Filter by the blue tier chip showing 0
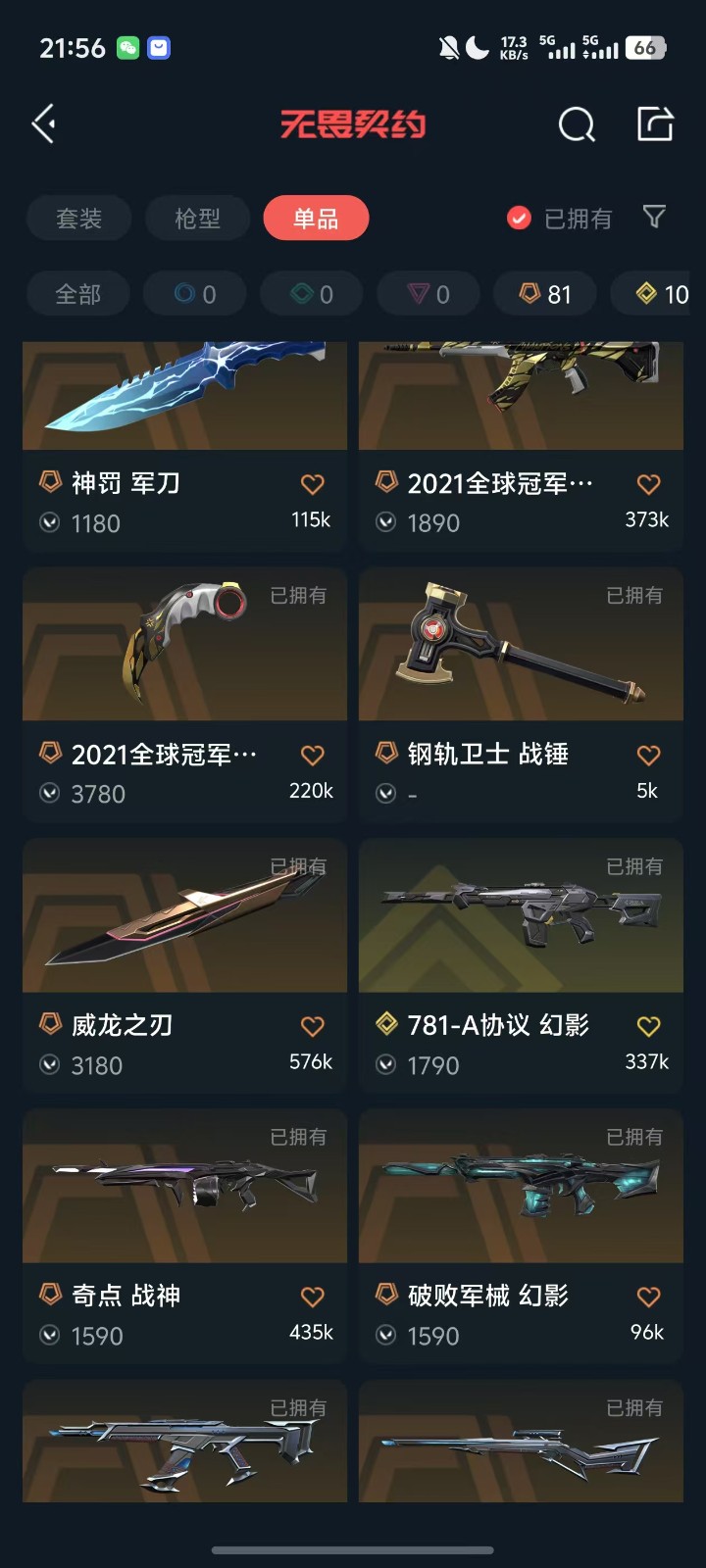The width and height of the screenshot is (706, 1568). point(194,294)
